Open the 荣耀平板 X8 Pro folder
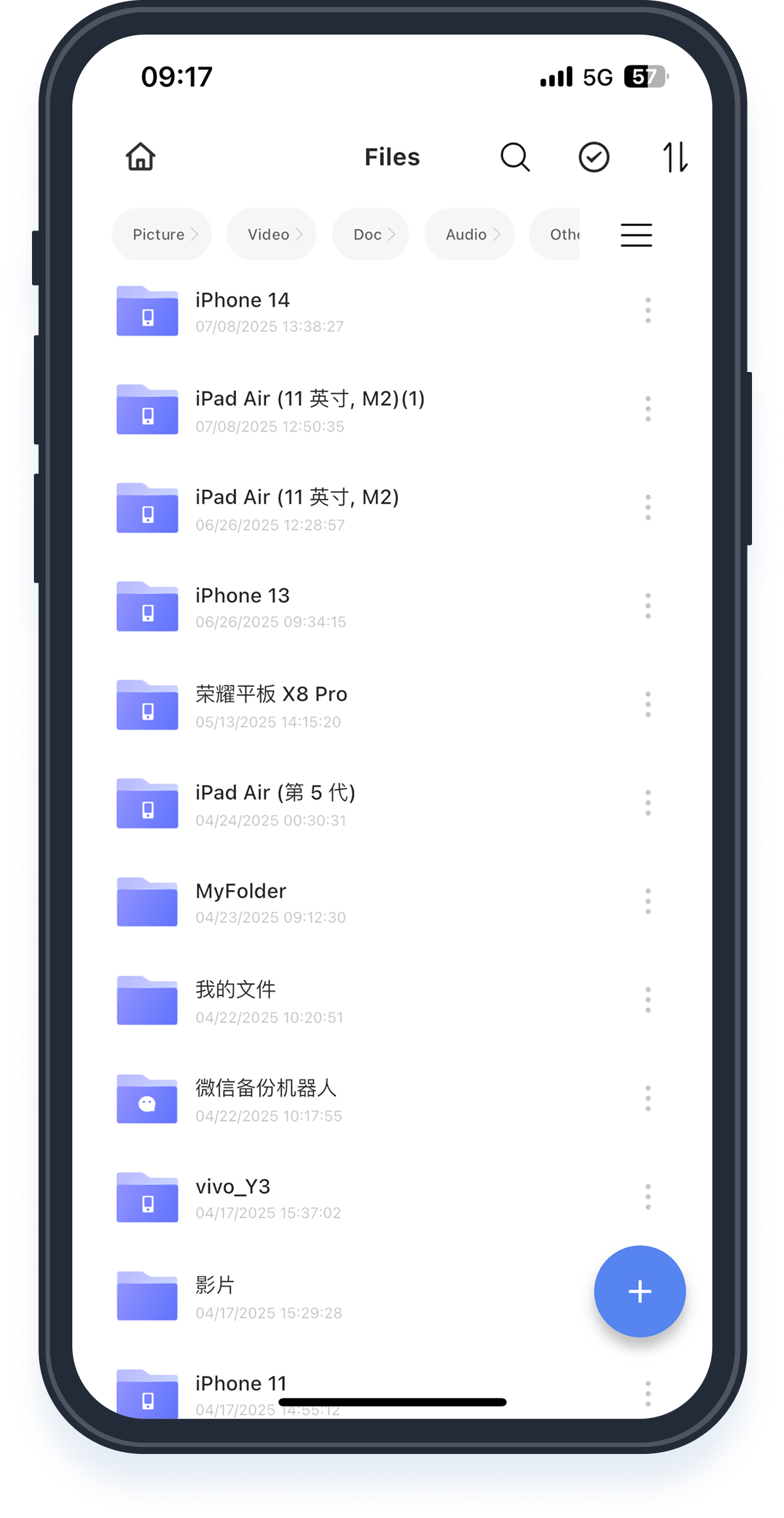 click(271, 705)
